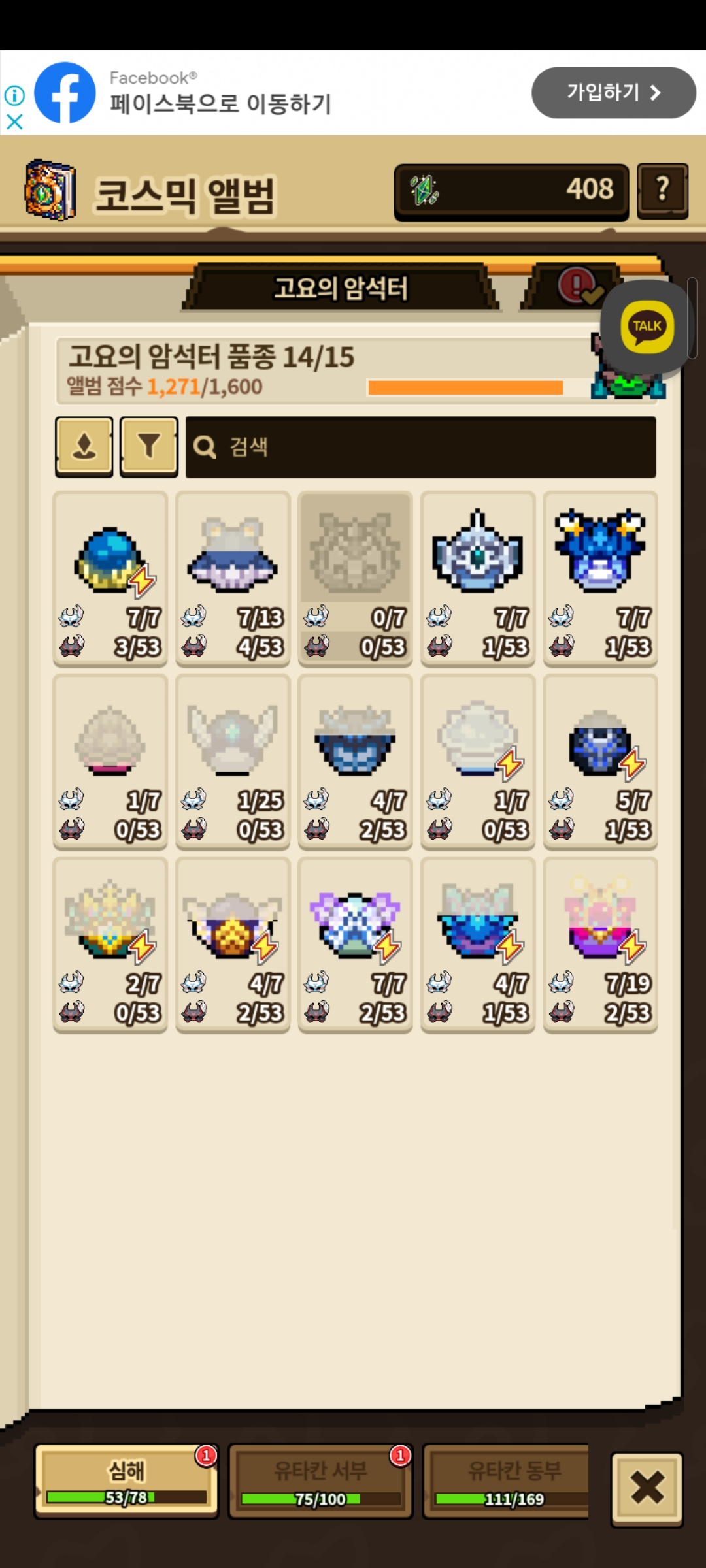This screenshot has width=706, height=1568.
Task: Tap the 가입하기 button in the Facebook ad
Action: (613, 93)
